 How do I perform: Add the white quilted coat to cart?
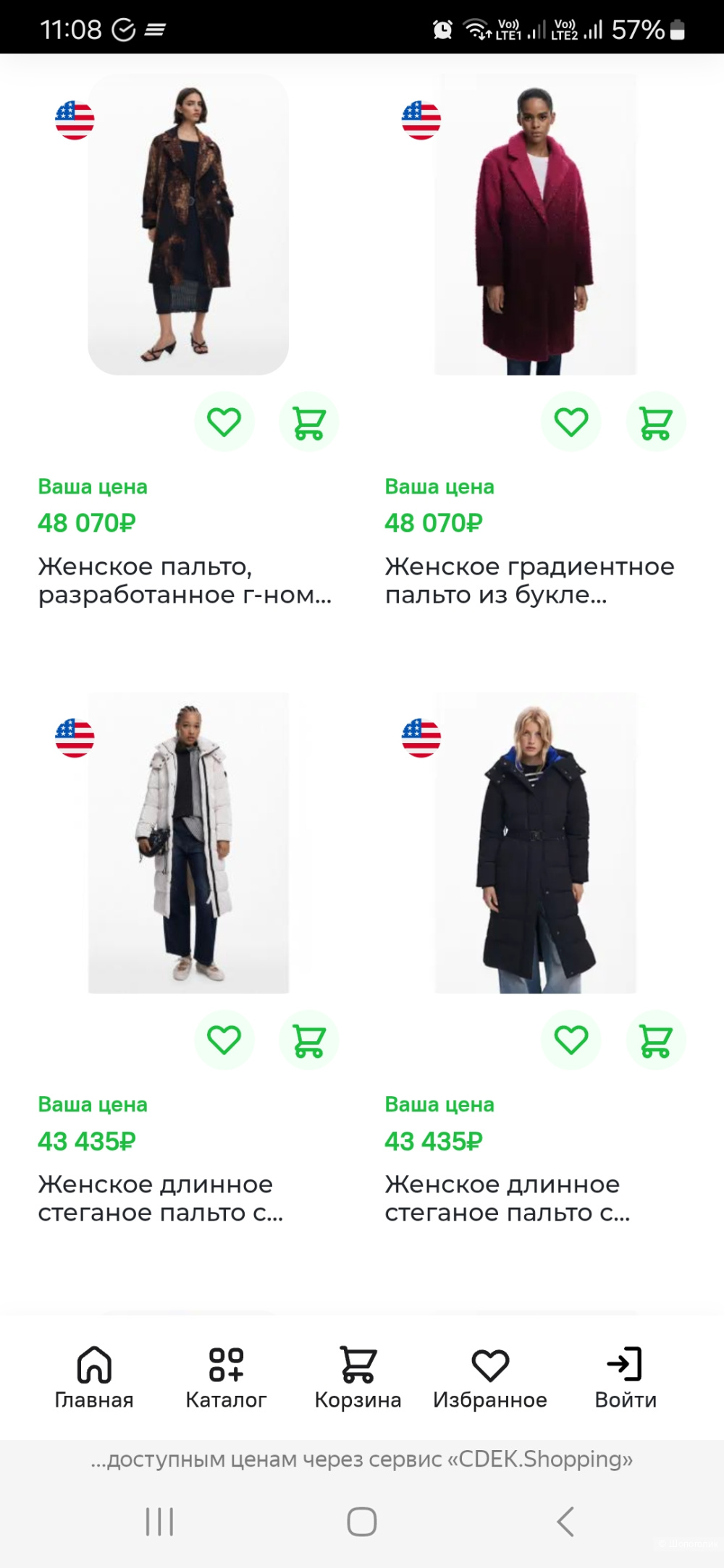click(x=309, y=1039)
